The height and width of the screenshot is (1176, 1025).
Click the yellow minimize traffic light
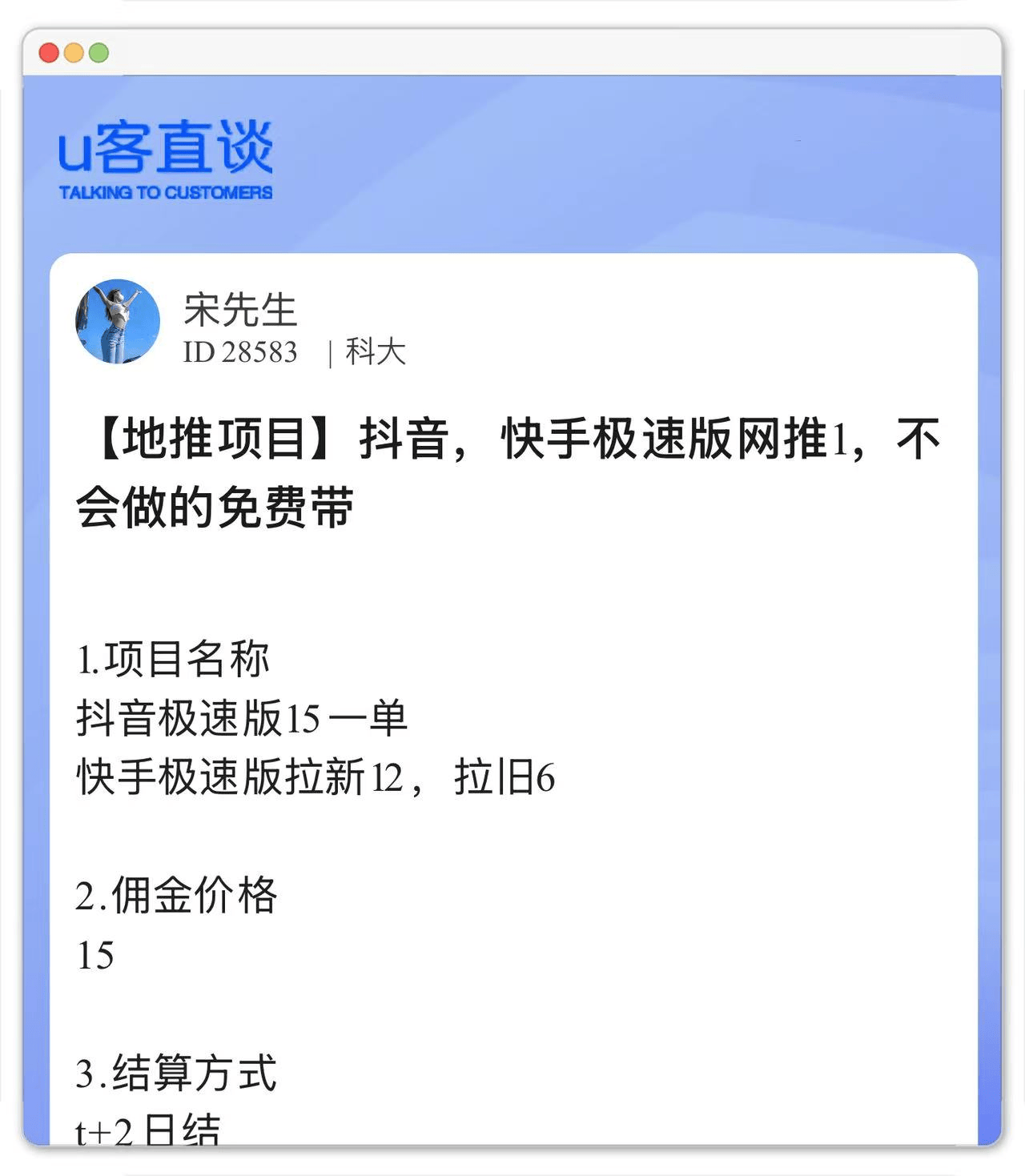[x=74, y=50]
